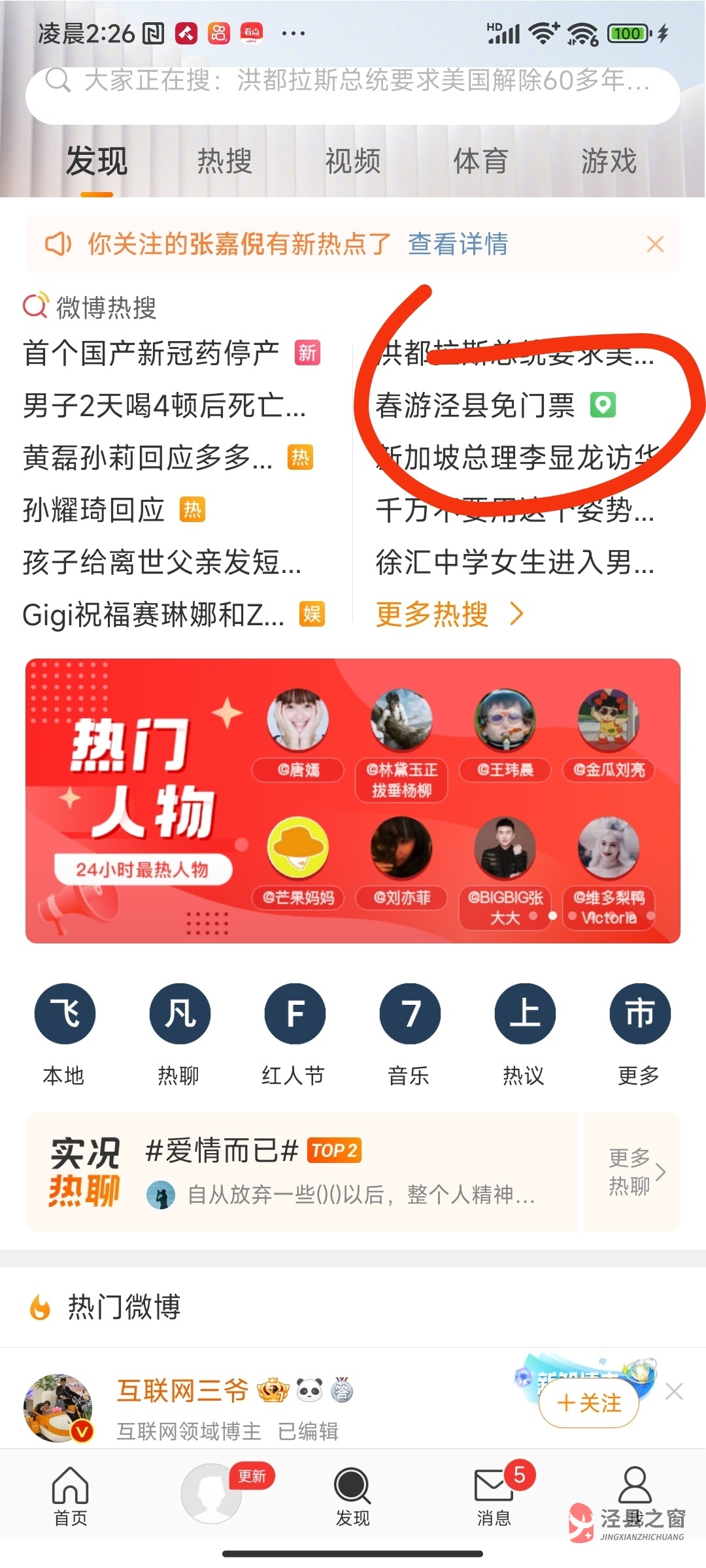The image size is (706, 1568).
Task: Open hot search 首个国产新冠药停产
Action: tap(152, 353)
